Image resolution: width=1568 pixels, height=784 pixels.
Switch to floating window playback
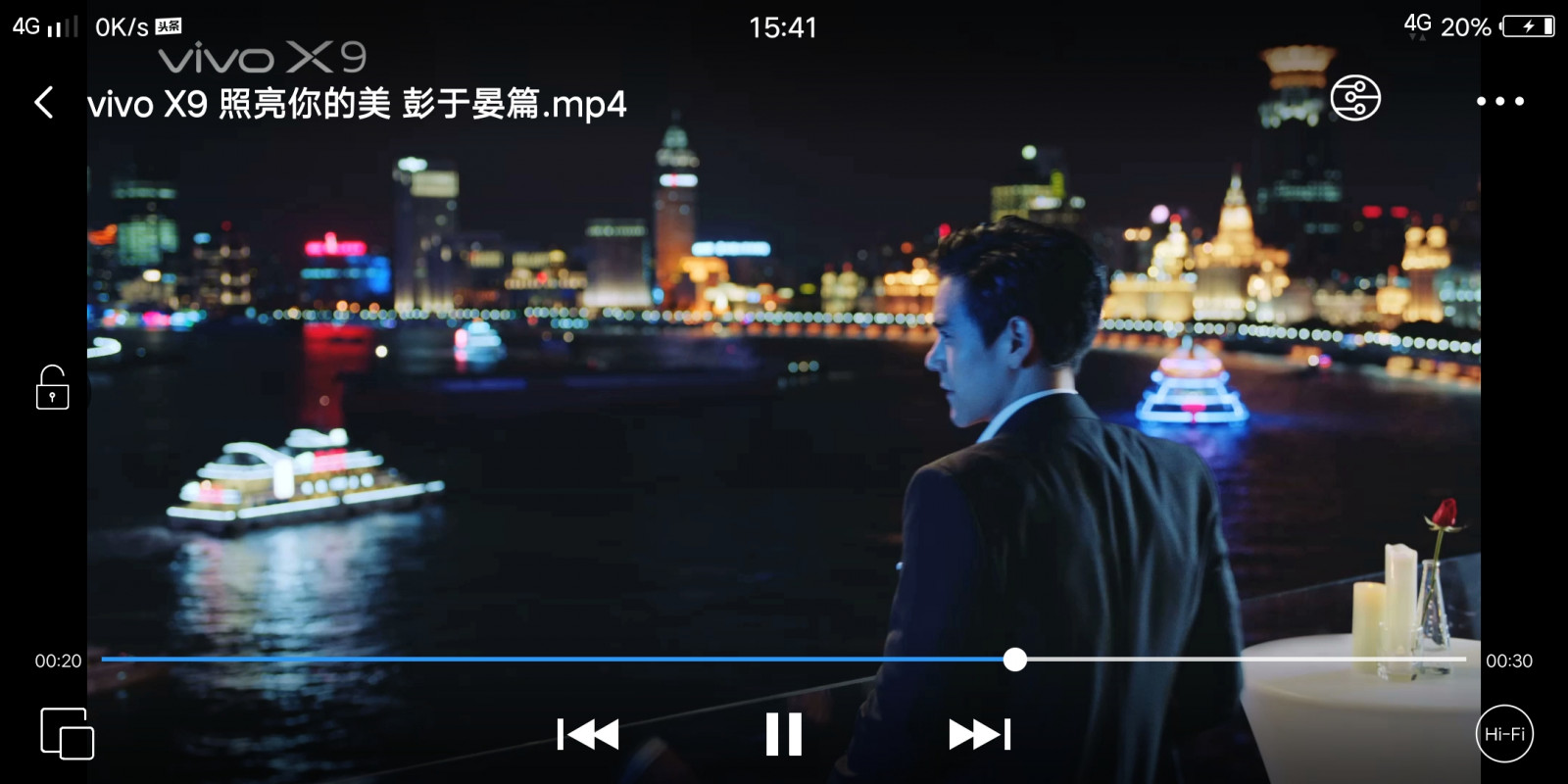point(67,734)
